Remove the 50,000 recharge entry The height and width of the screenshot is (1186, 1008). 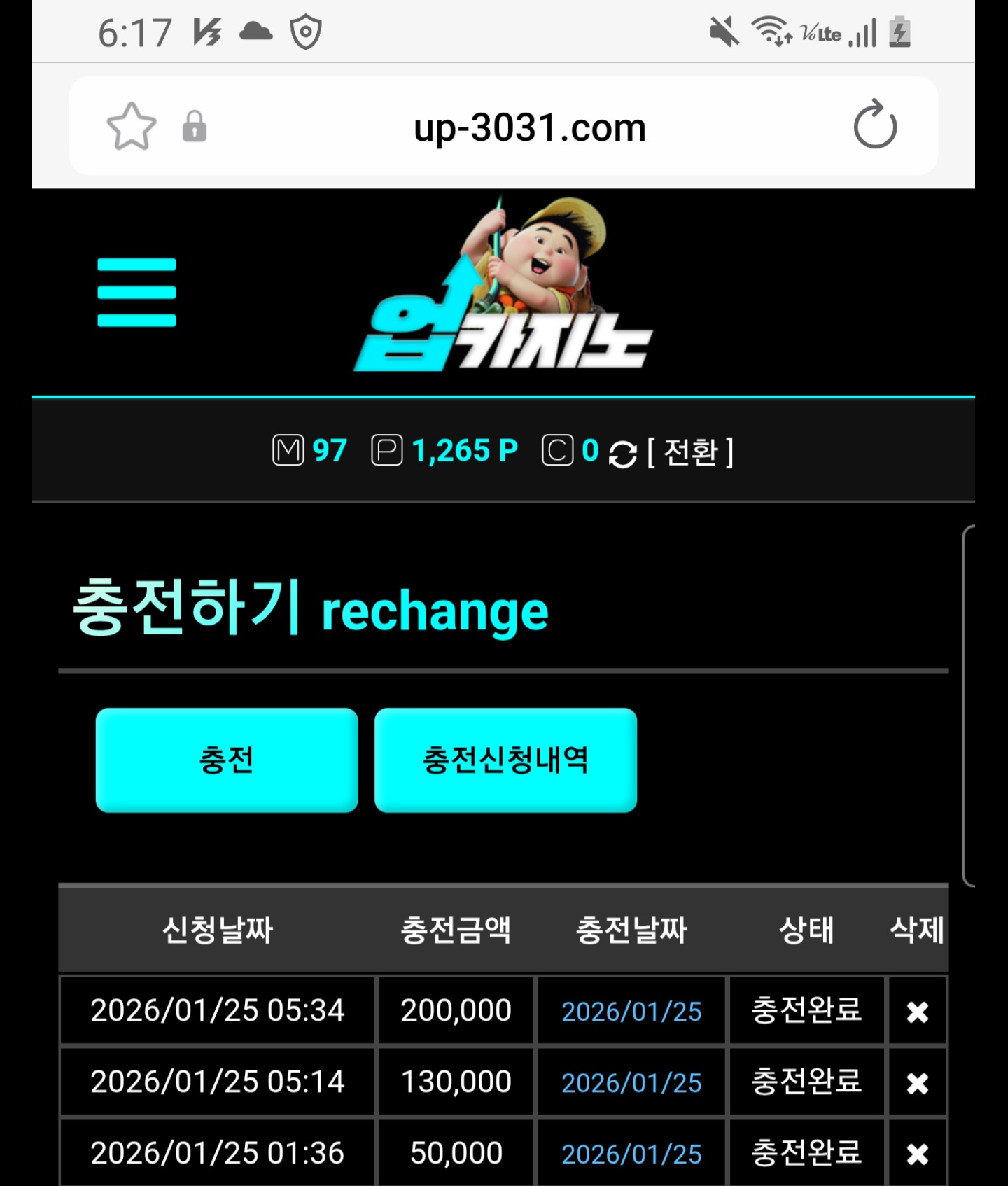(917, 1154)
